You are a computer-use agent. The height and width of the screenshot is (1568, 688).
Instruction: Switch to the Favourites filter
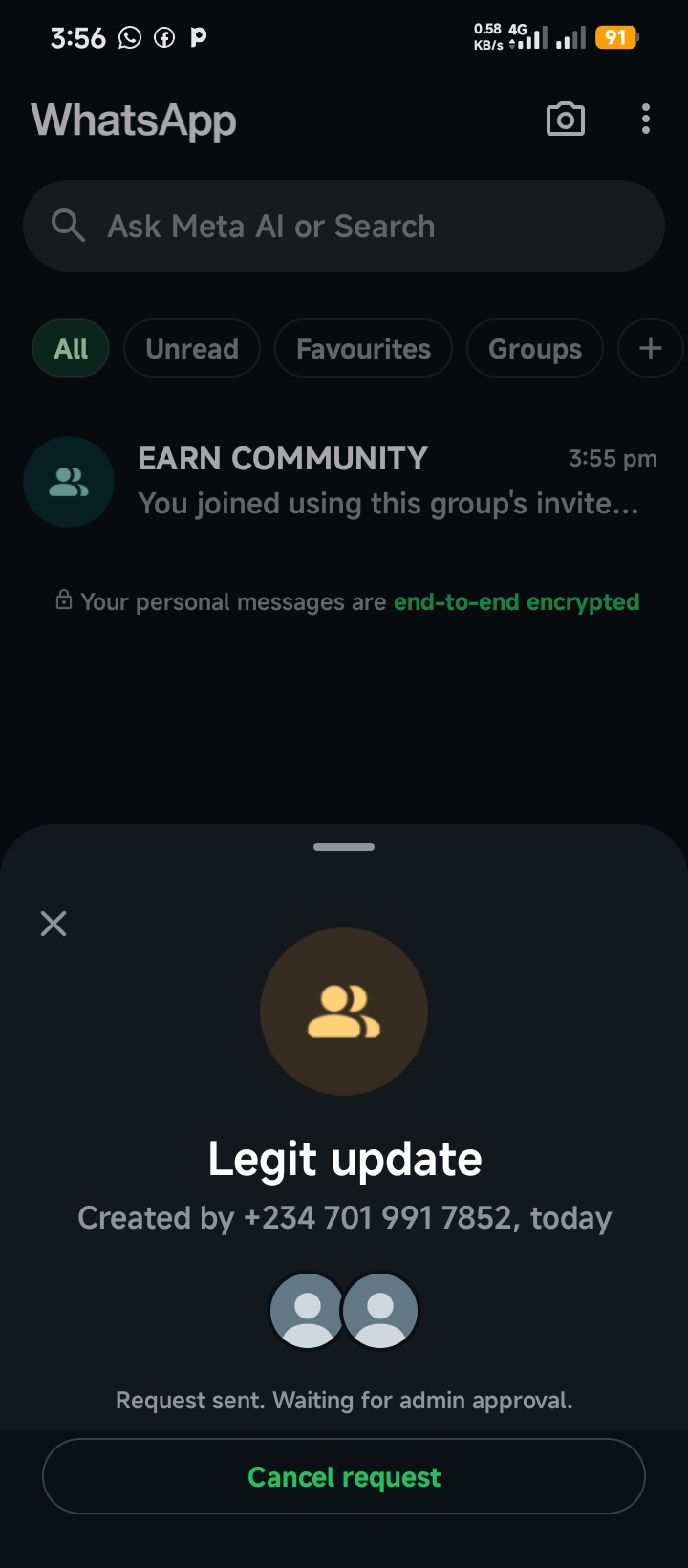click(363, 349)
